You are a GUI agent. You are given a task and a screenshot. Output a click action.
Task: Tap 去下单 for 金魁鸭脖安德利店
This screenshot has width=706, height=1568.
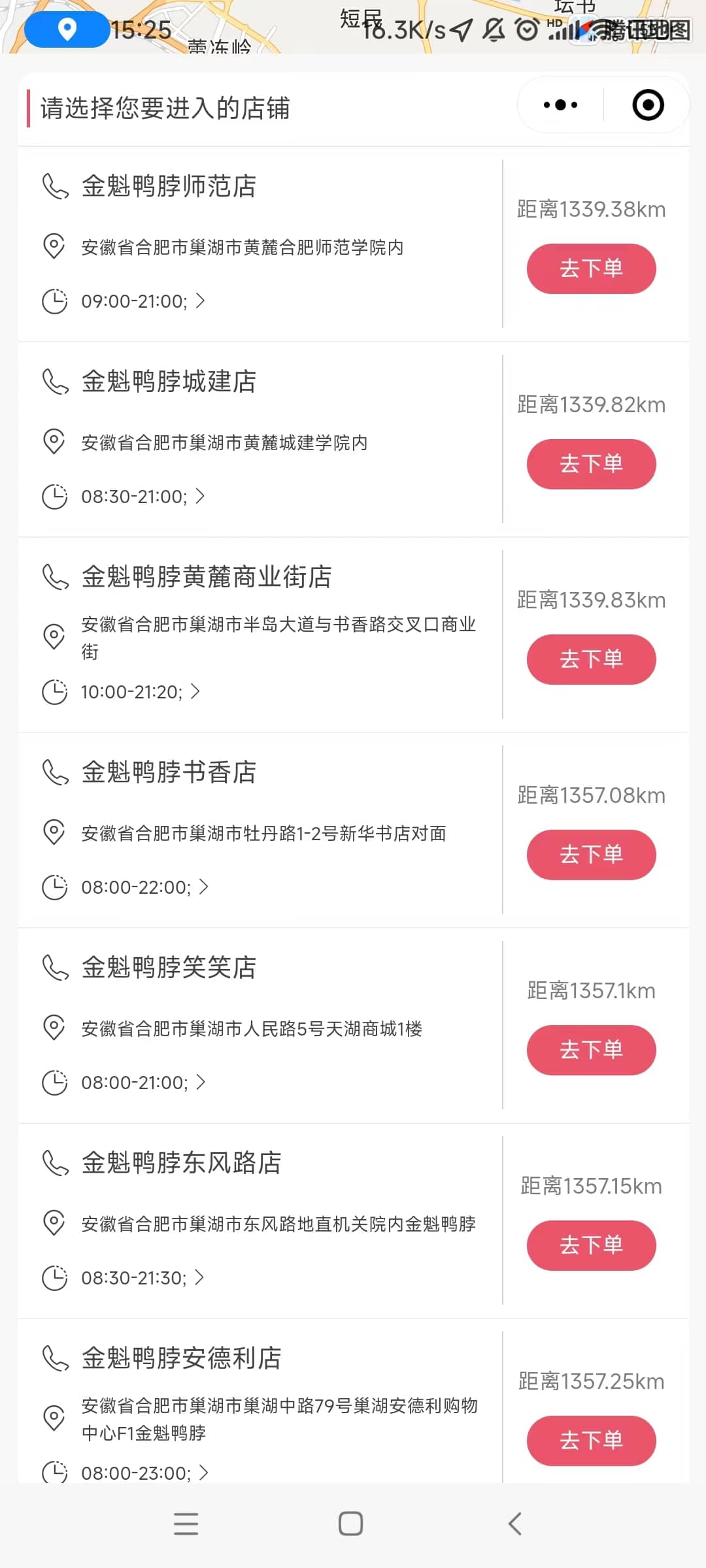pyautogui.click(x=591, y=1441)
